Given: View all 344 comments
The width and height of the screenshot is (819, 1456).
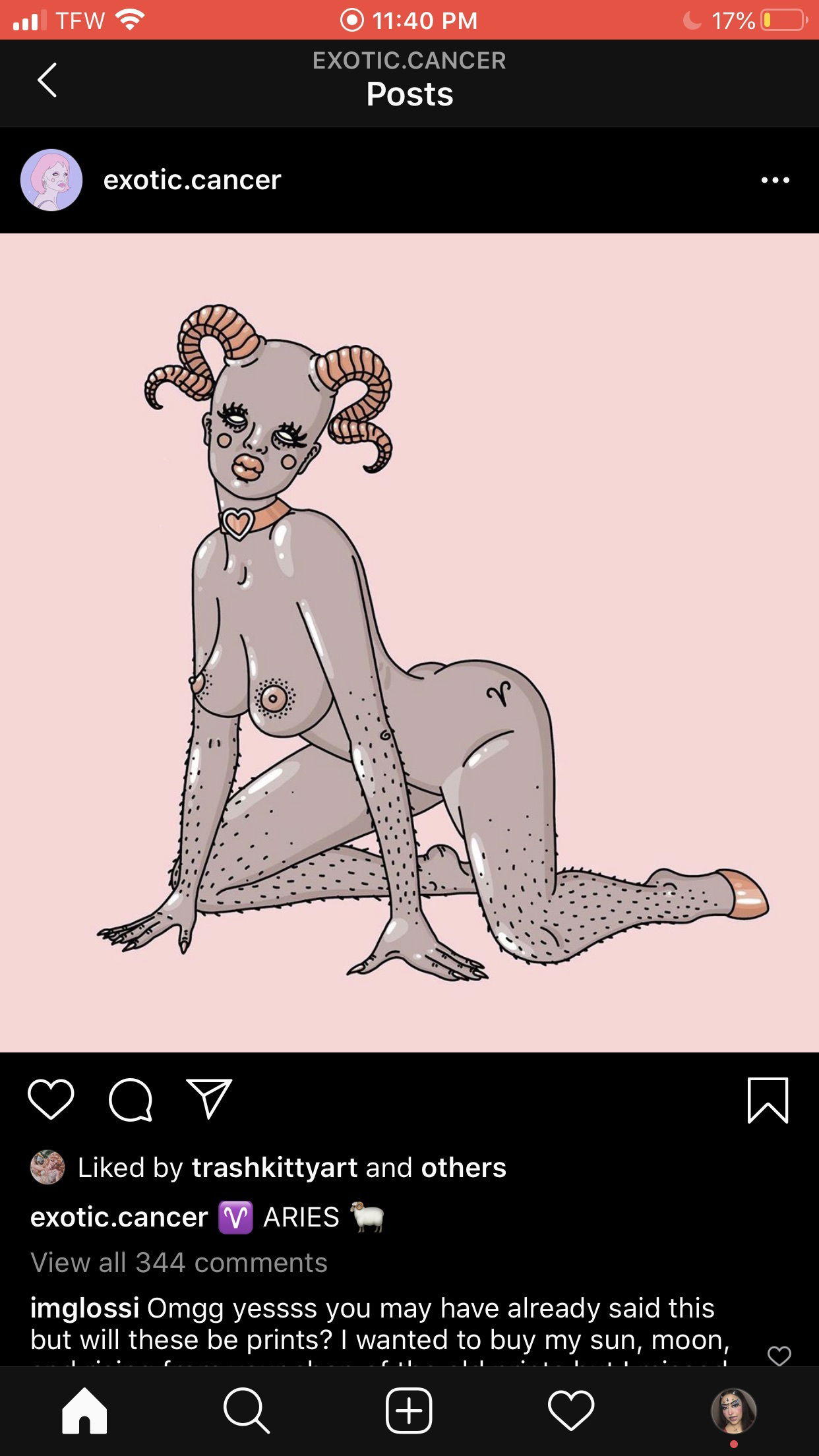Looking at the screenshot, I should point(179,1262).
